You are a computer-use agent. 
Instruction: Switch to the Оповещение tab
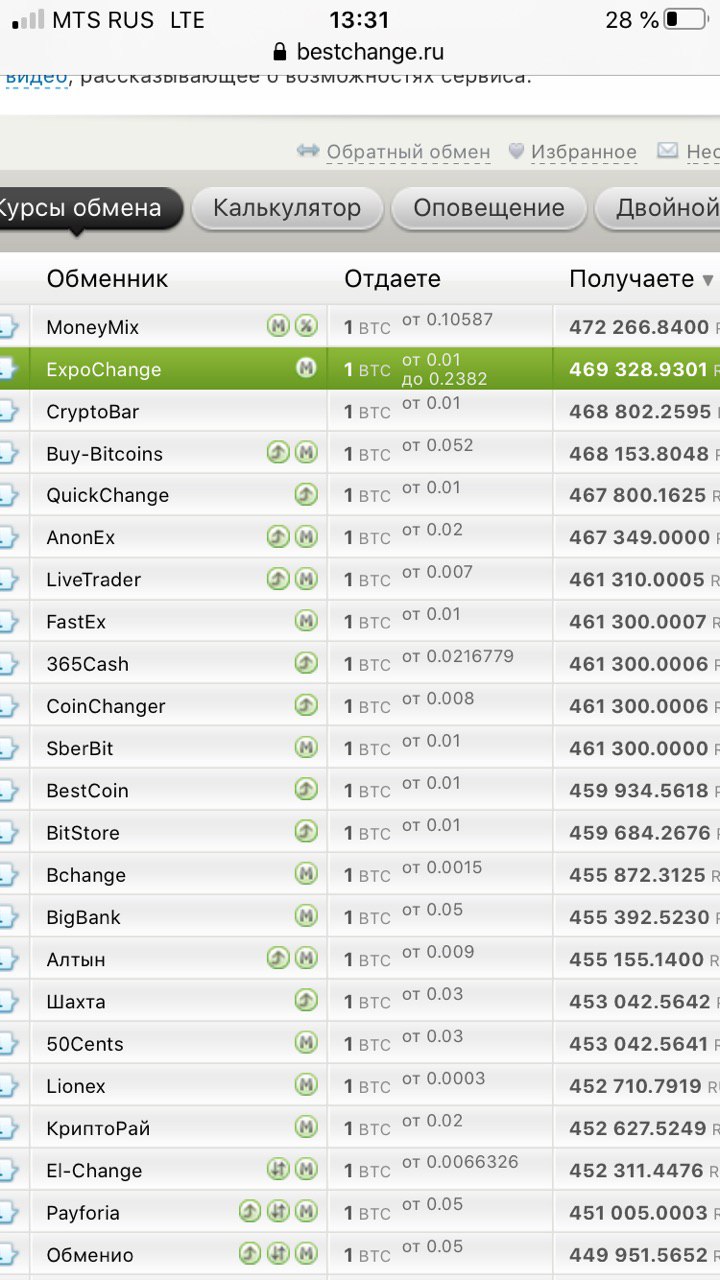[x=488, y=208]
